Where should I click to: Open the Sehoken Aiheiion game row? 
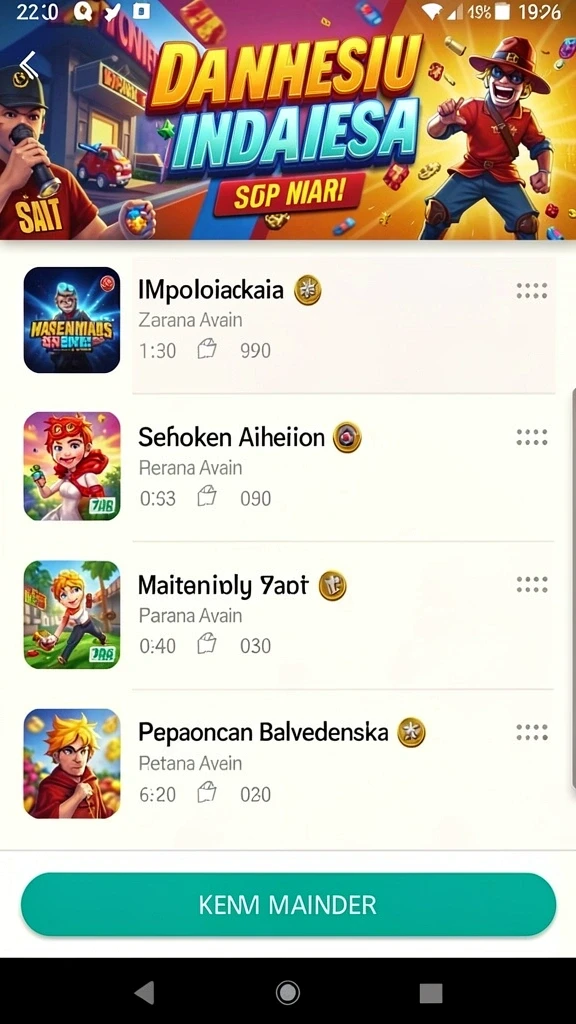288,468
